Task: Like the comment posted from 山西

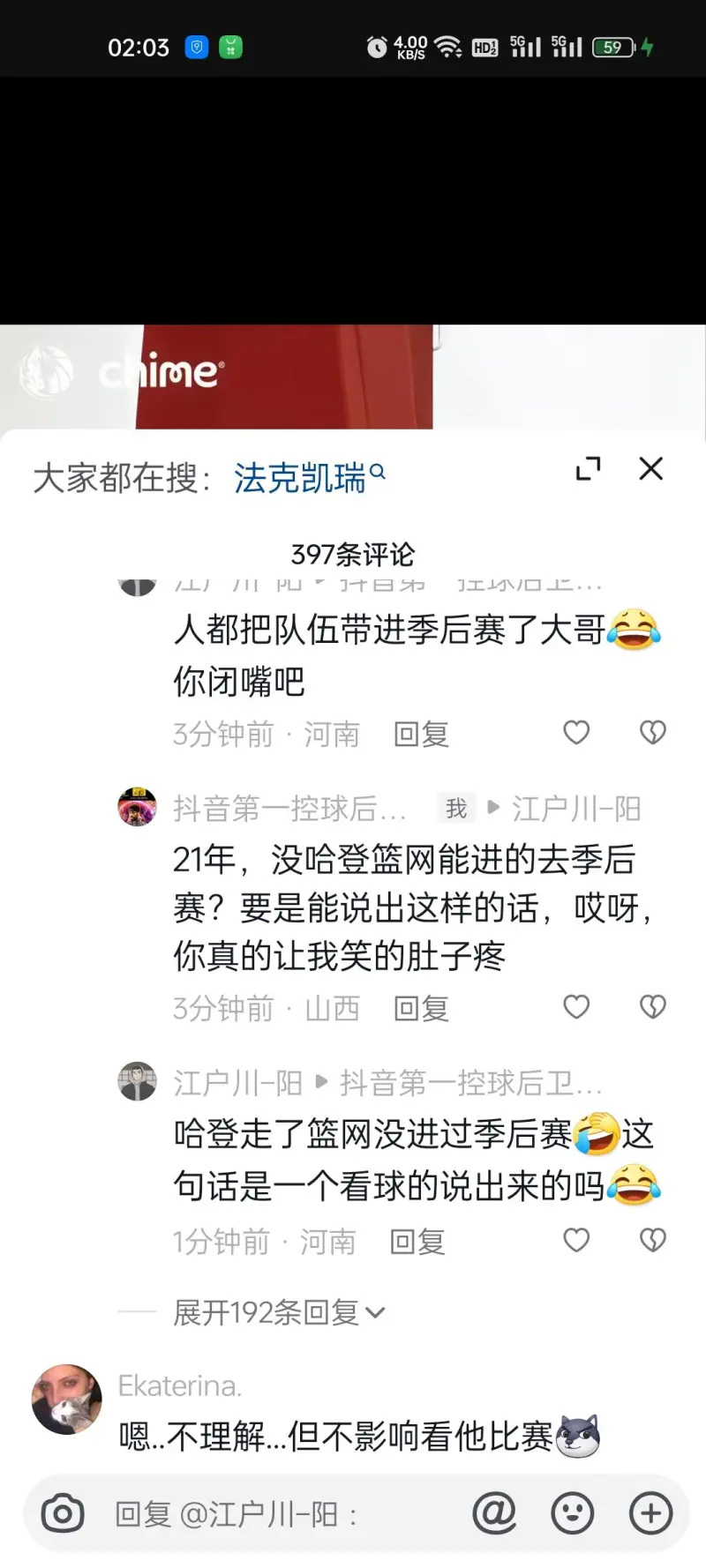Action: coord(576,1007)
